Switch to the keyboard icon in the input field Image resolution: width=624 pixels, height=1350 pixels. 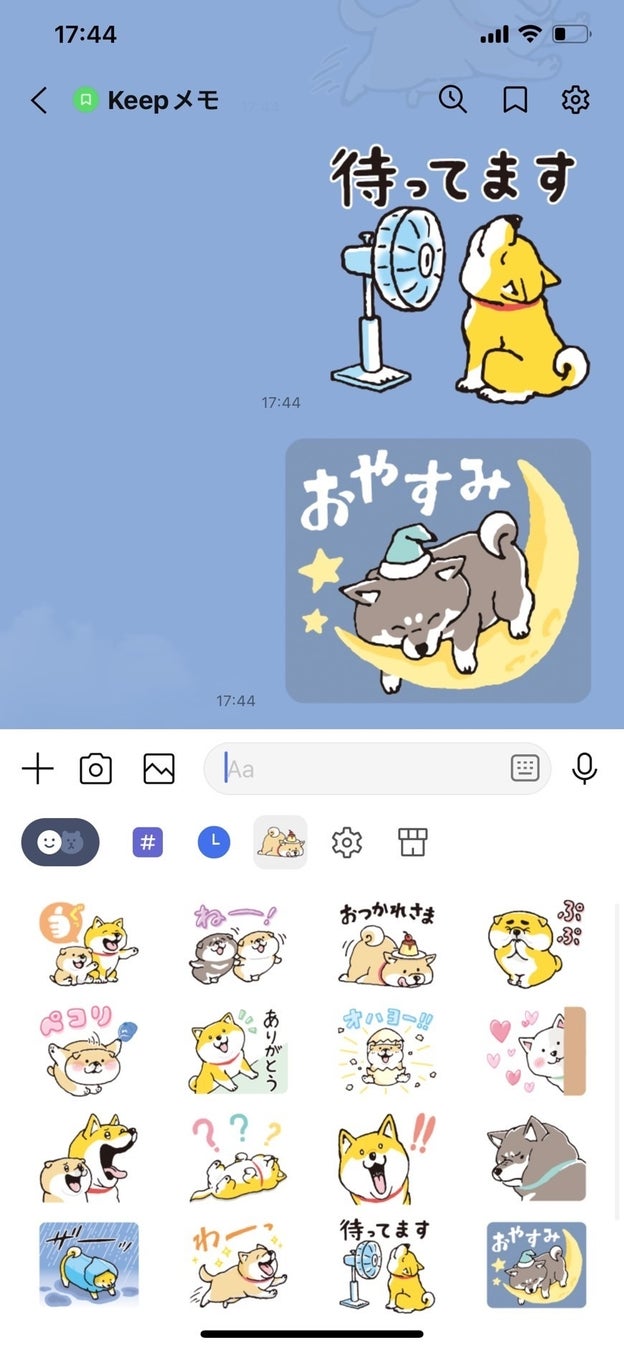point(525,768)
